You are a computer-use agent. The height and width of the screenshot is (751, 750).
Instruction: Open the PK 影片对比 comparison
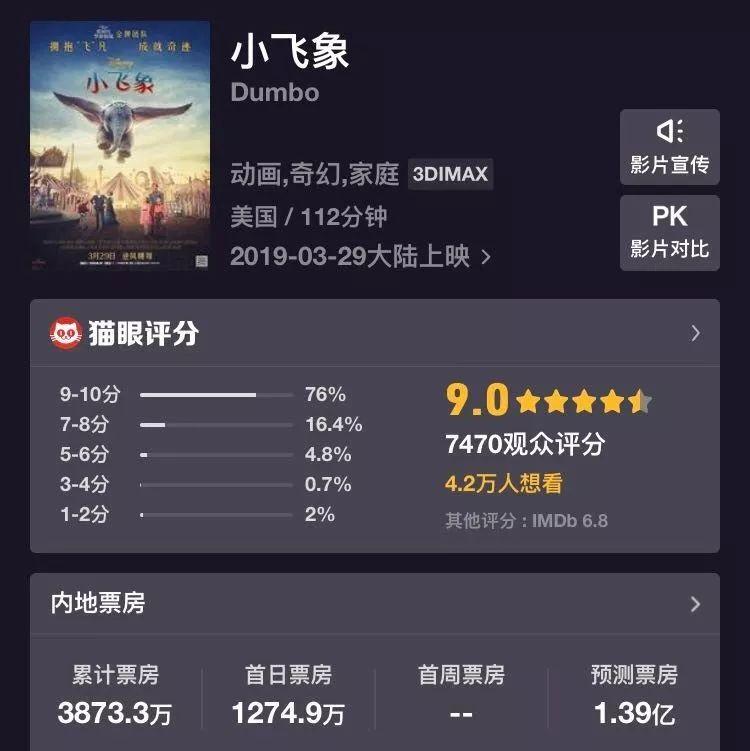(x=669, y=232)
